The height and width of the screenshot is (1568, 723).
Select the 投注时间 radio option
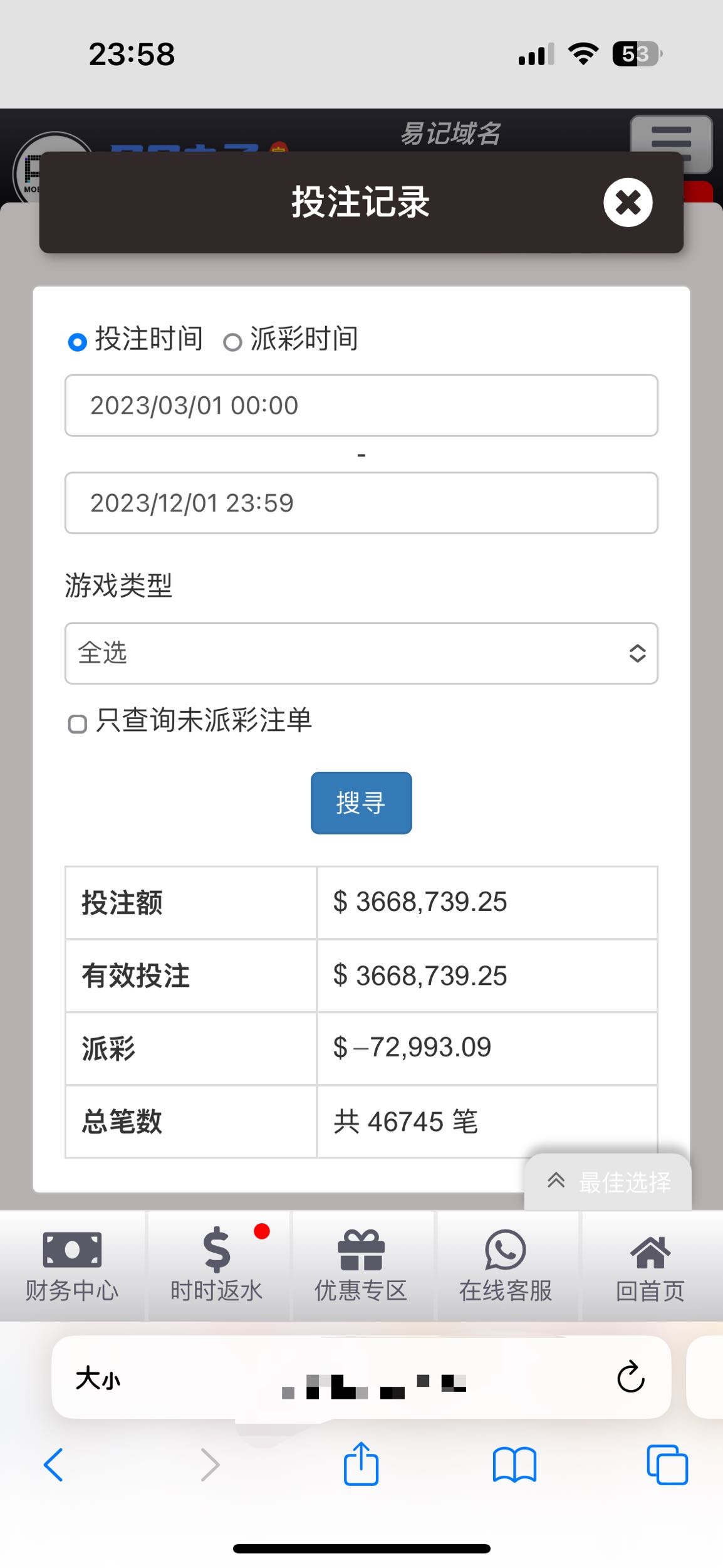tap(77, 342)
